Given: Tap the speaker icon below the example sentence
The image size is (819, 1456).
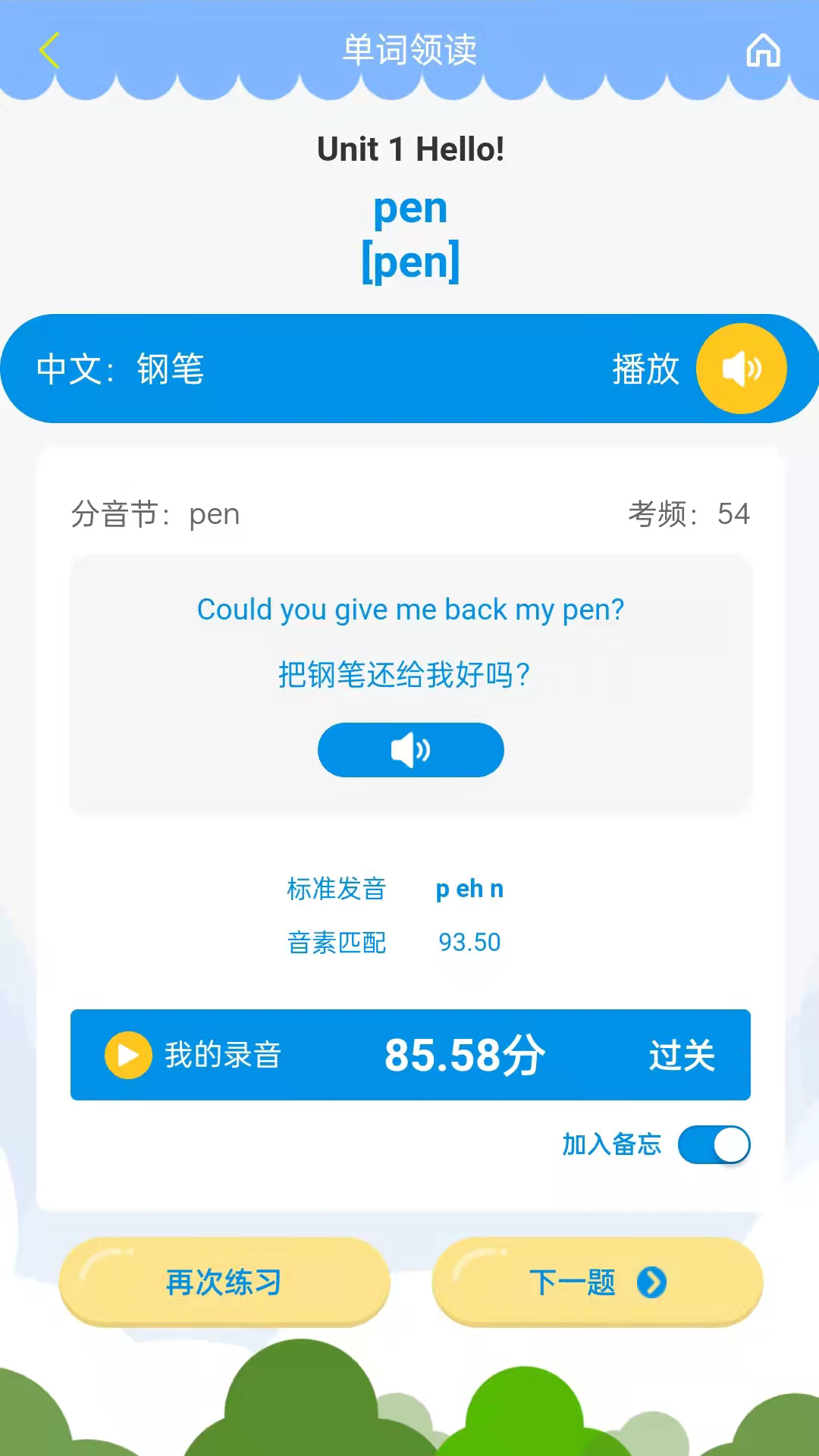Looking at the screenshot, I should pos(410,749).
